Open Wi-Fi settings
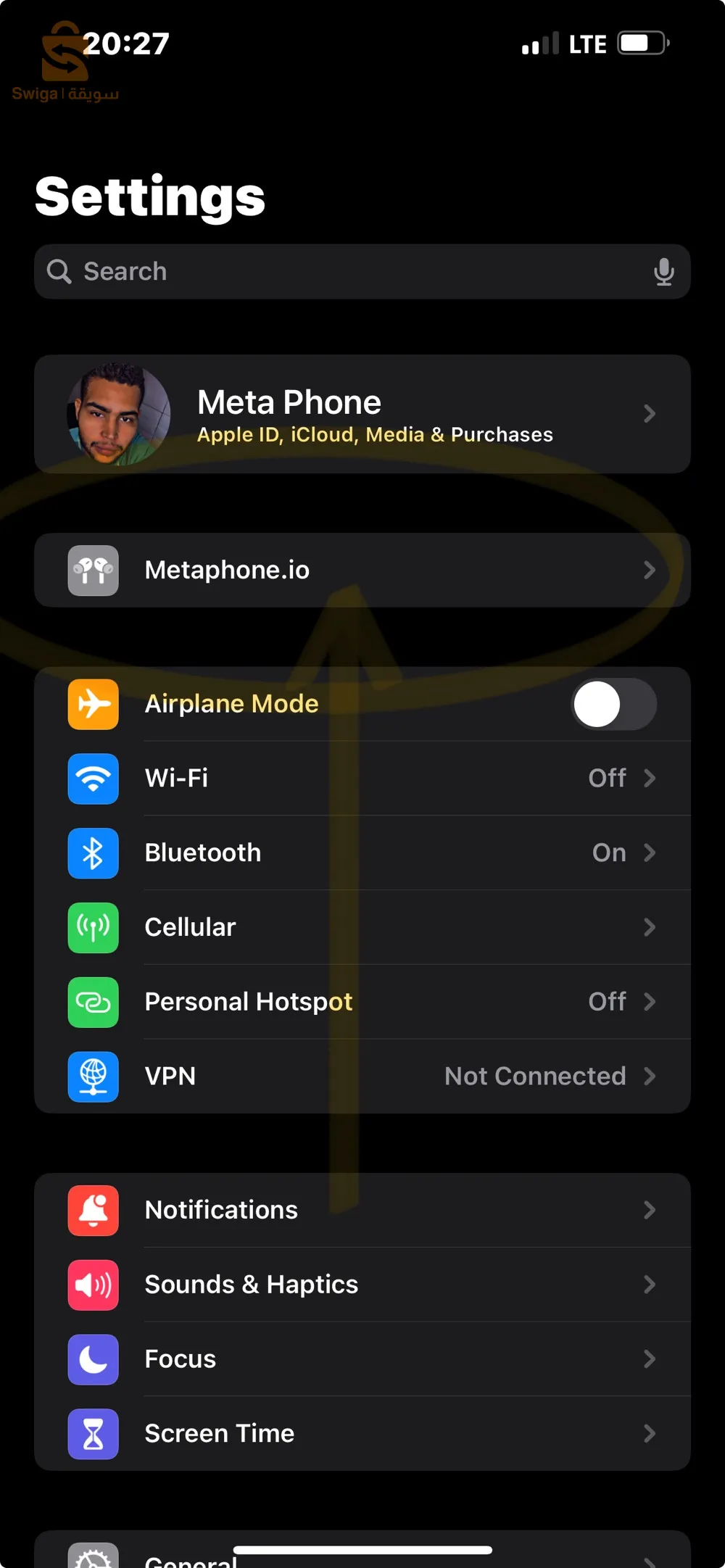Viewport: 725px width, 1568px height. click(362, 779)
